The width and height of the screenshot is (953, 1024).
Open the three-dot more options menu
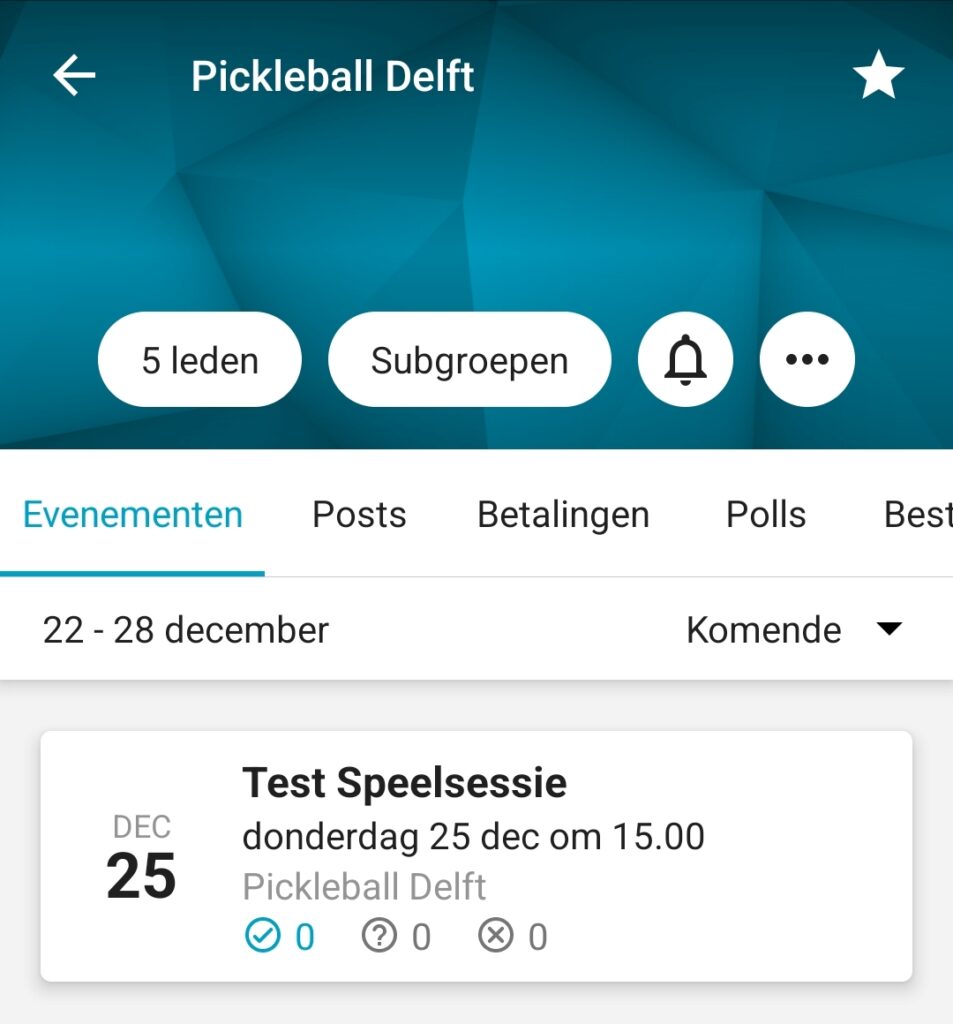(807, 360)
